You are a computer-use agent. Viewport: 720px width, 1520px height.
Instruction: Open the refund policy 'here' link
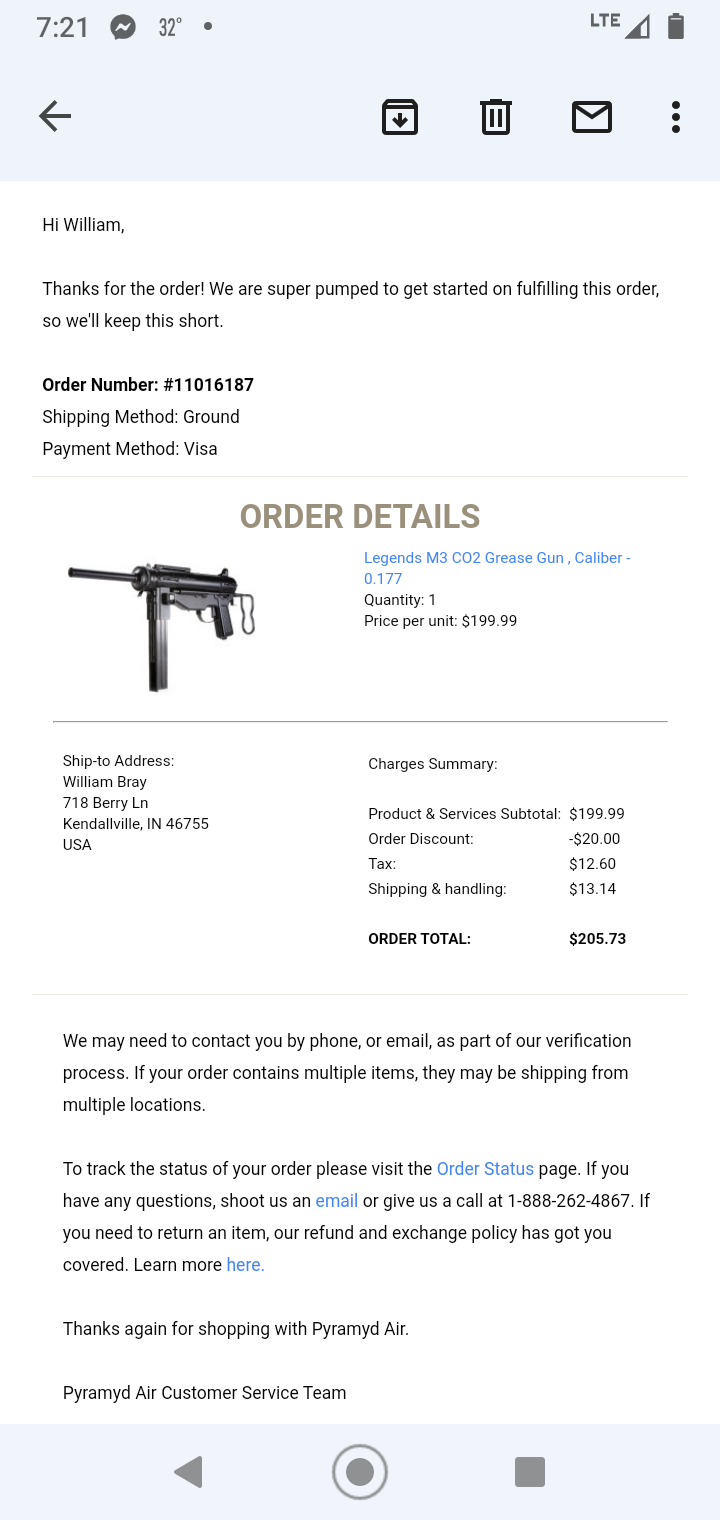click(x=245, y=1264)
